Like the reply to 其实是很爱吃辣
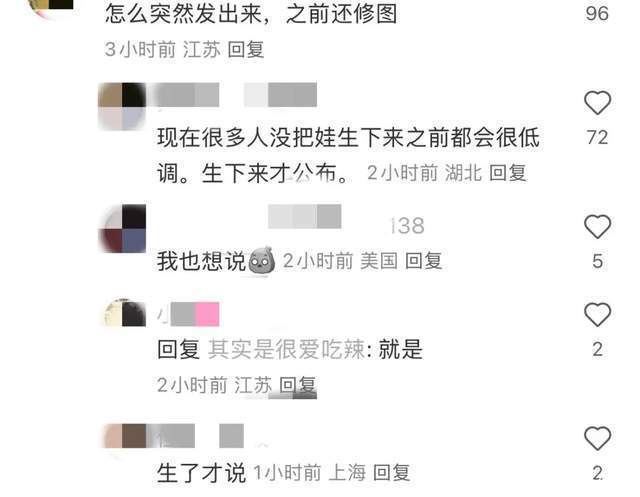This screenshot has width=640, height=497. point(597,315)
